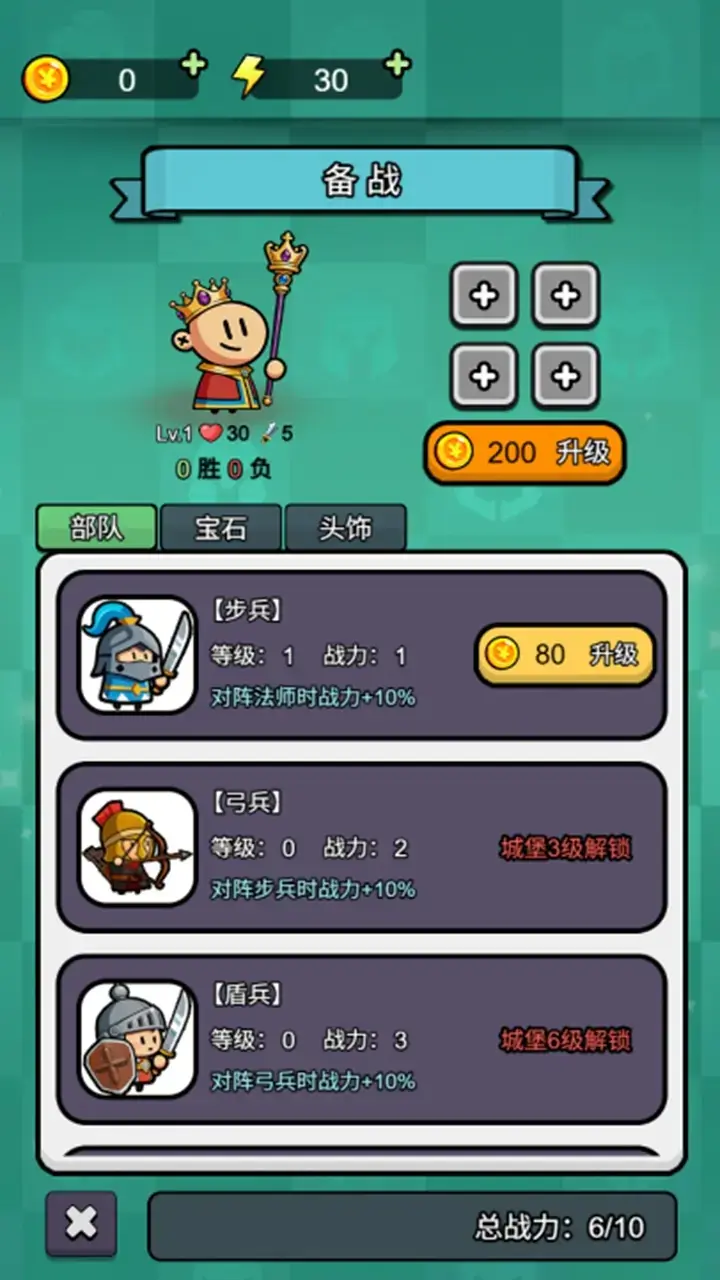Click the plus button to add energy

click(394, 66)
